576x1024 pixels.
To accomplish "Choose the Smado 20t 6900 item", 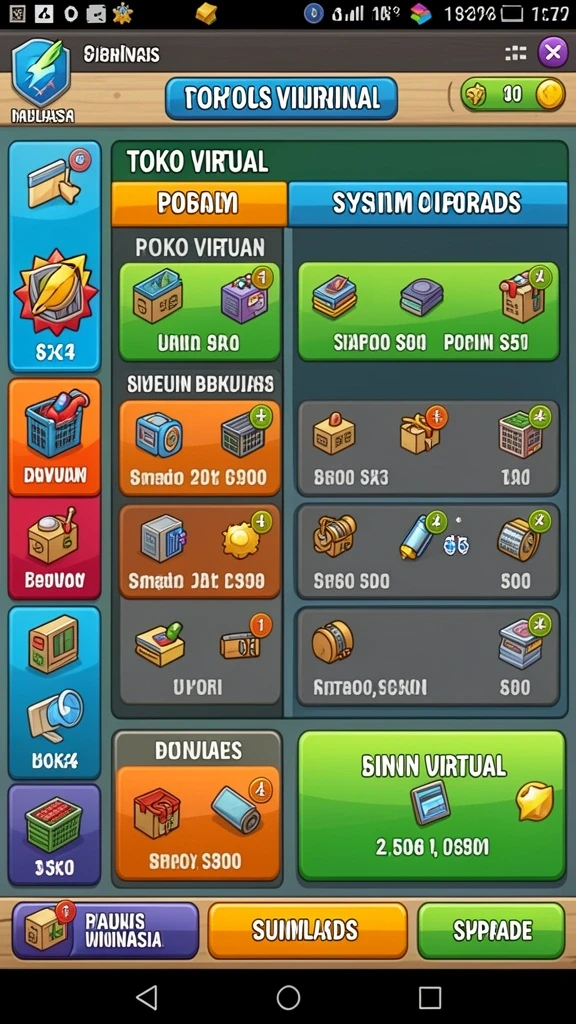I will [200, 448].
